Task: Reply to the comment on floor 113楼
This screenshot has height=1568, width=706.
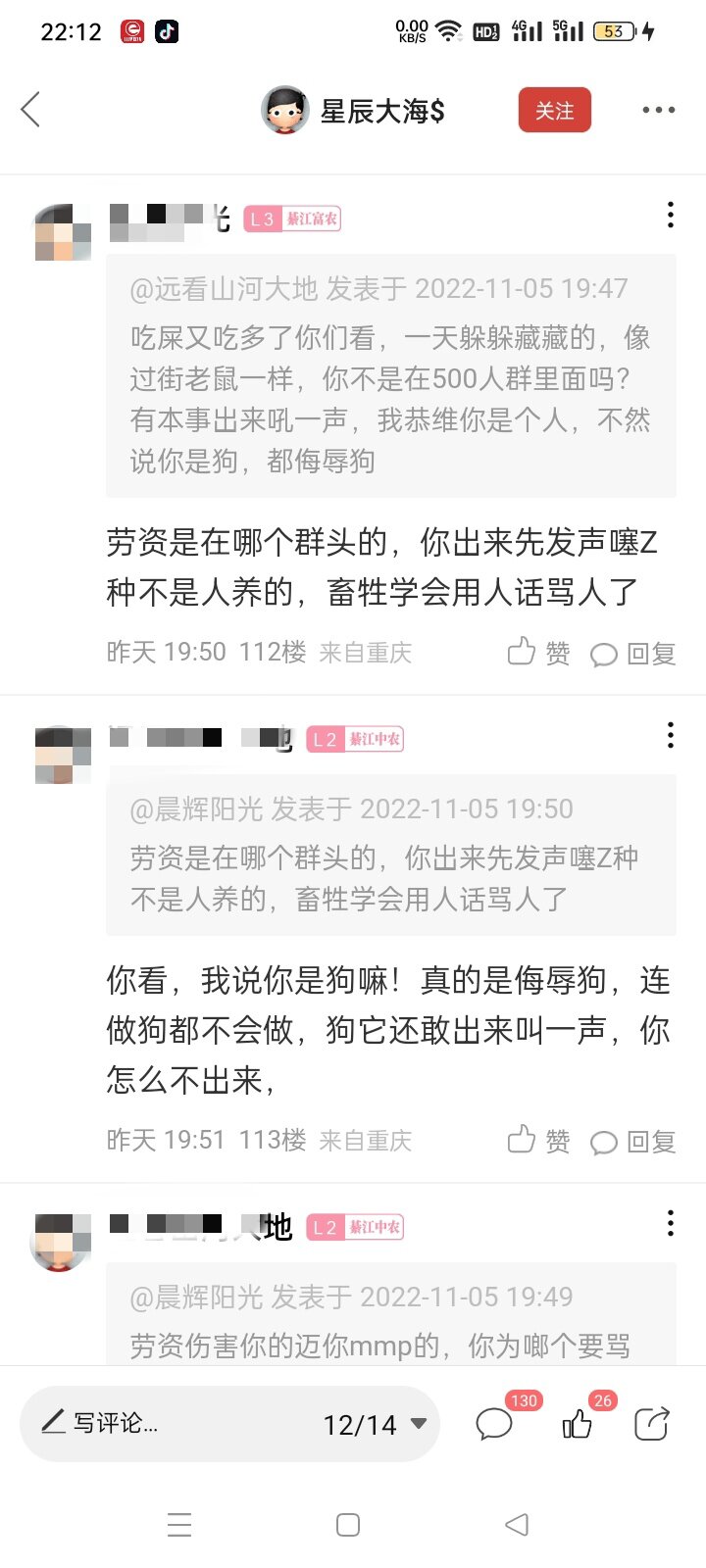Action: pos(633,1142)
